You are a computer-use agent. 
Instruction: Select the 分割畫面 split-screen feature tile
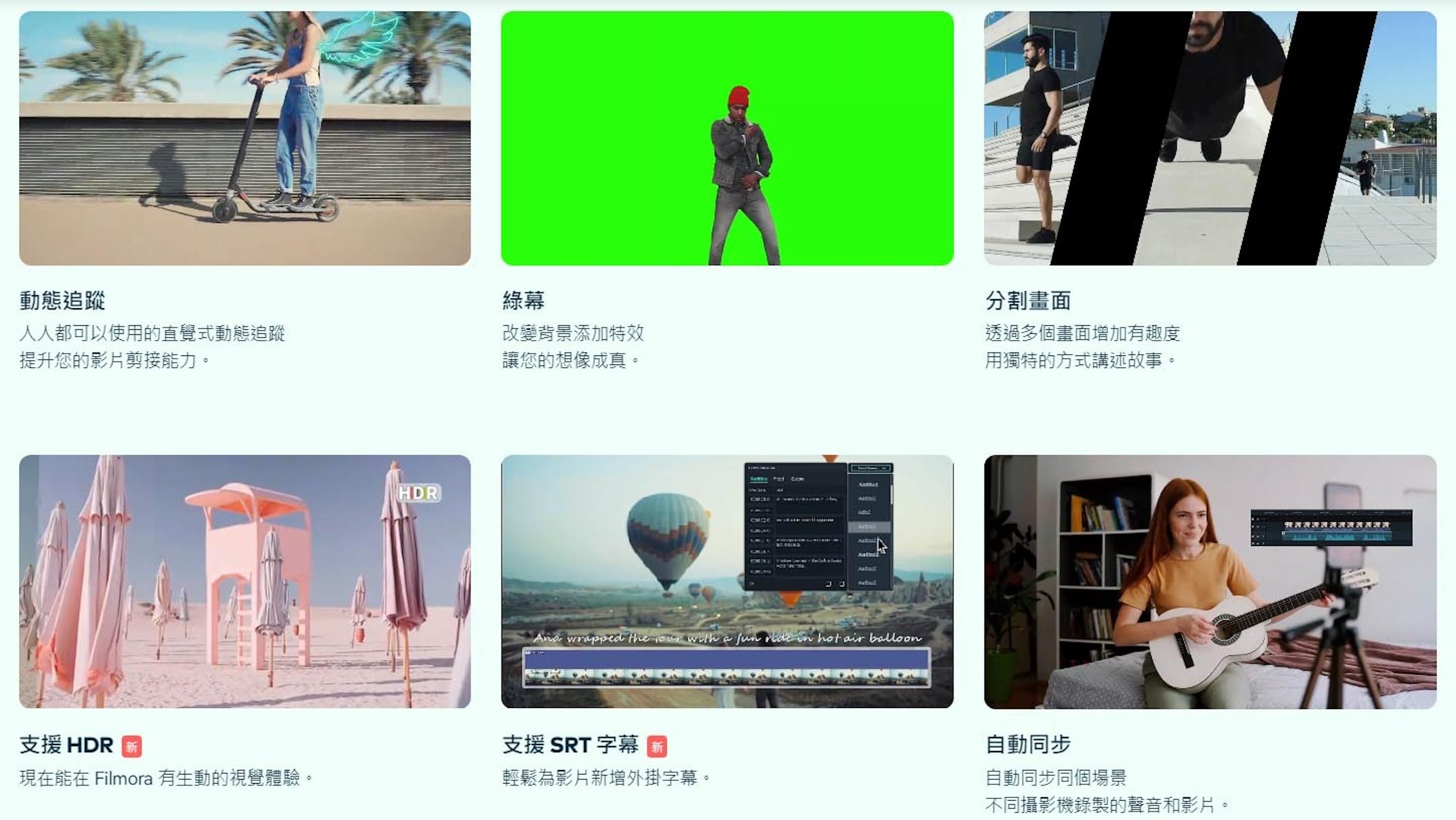coord(1210,138)
